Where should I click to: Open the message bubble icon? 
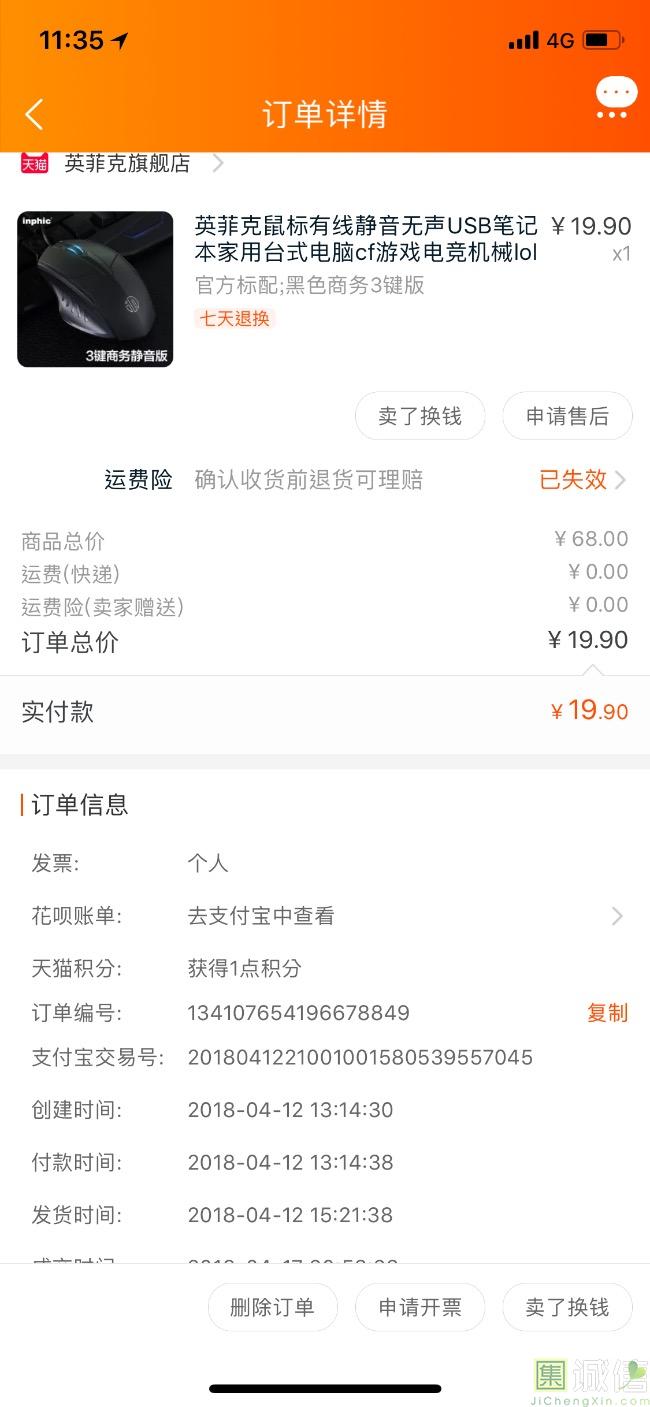pyautogui.click(x=615, y=99)
